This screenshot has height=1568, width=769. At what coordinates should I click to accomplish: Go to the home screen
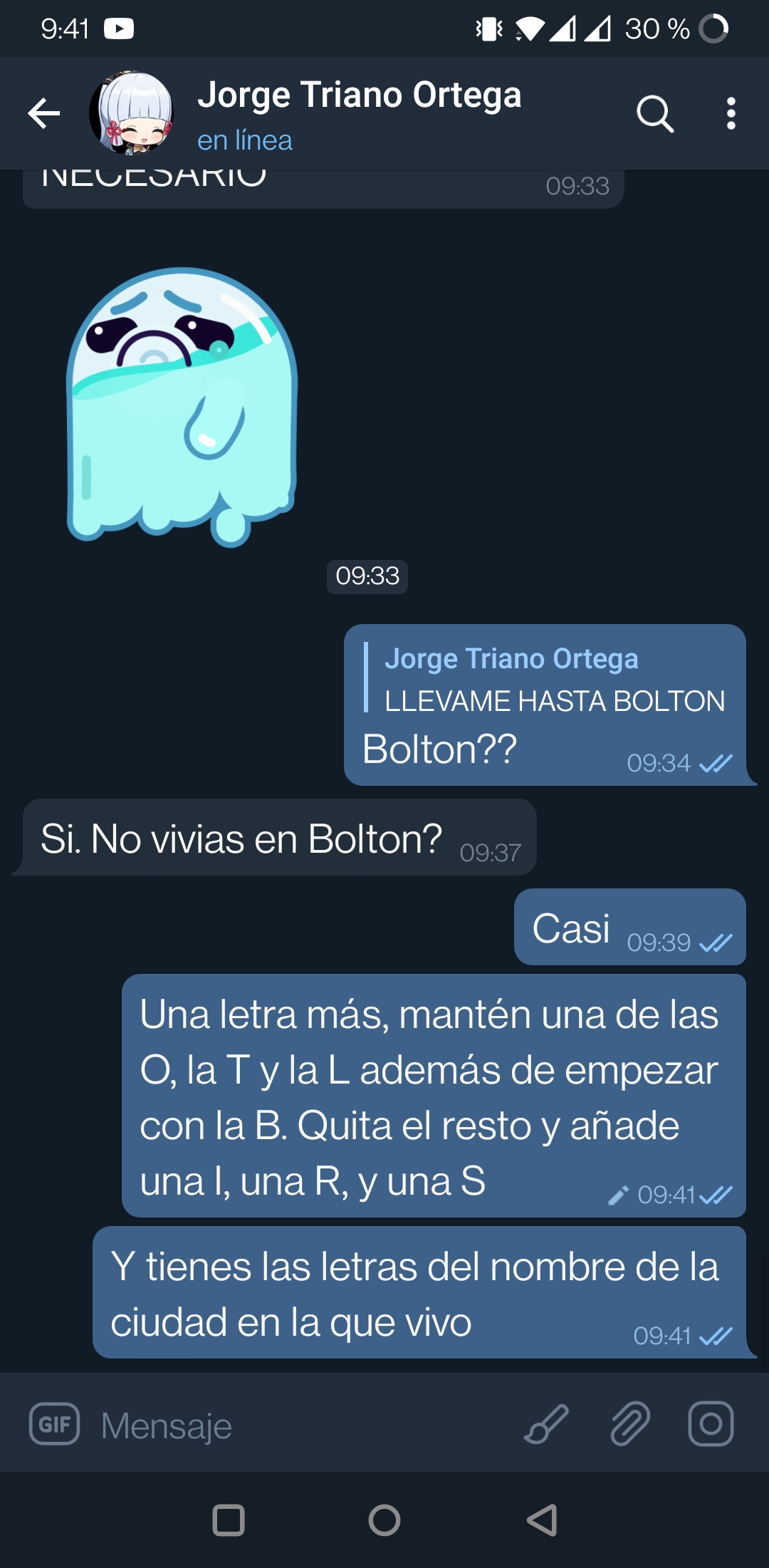[384, 1520]
